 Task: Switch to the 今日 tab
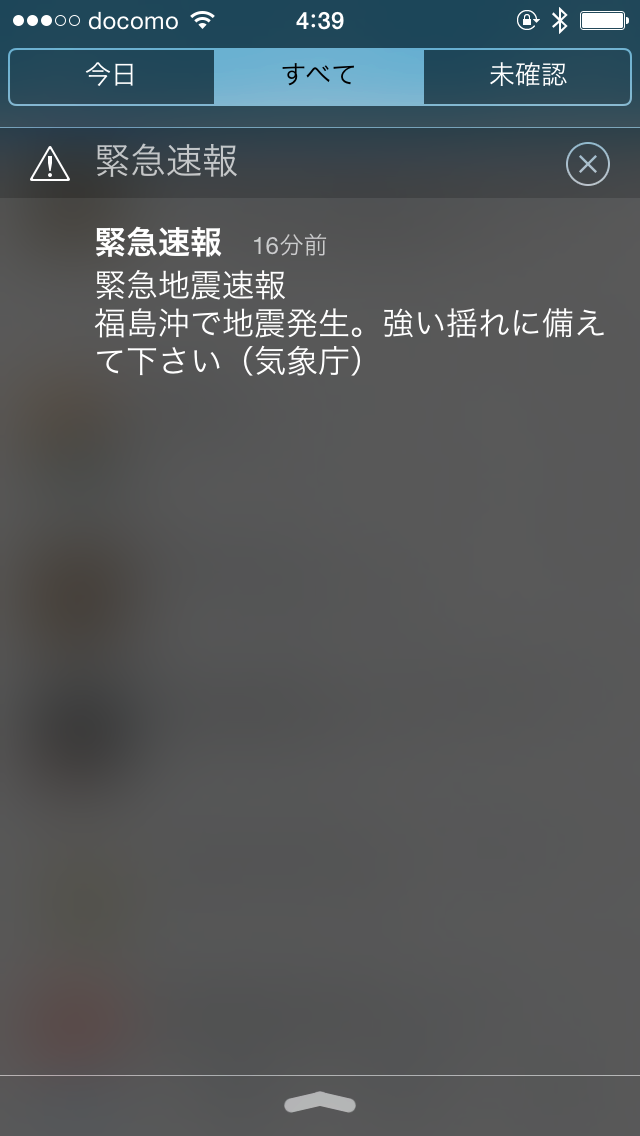point(111,76)
